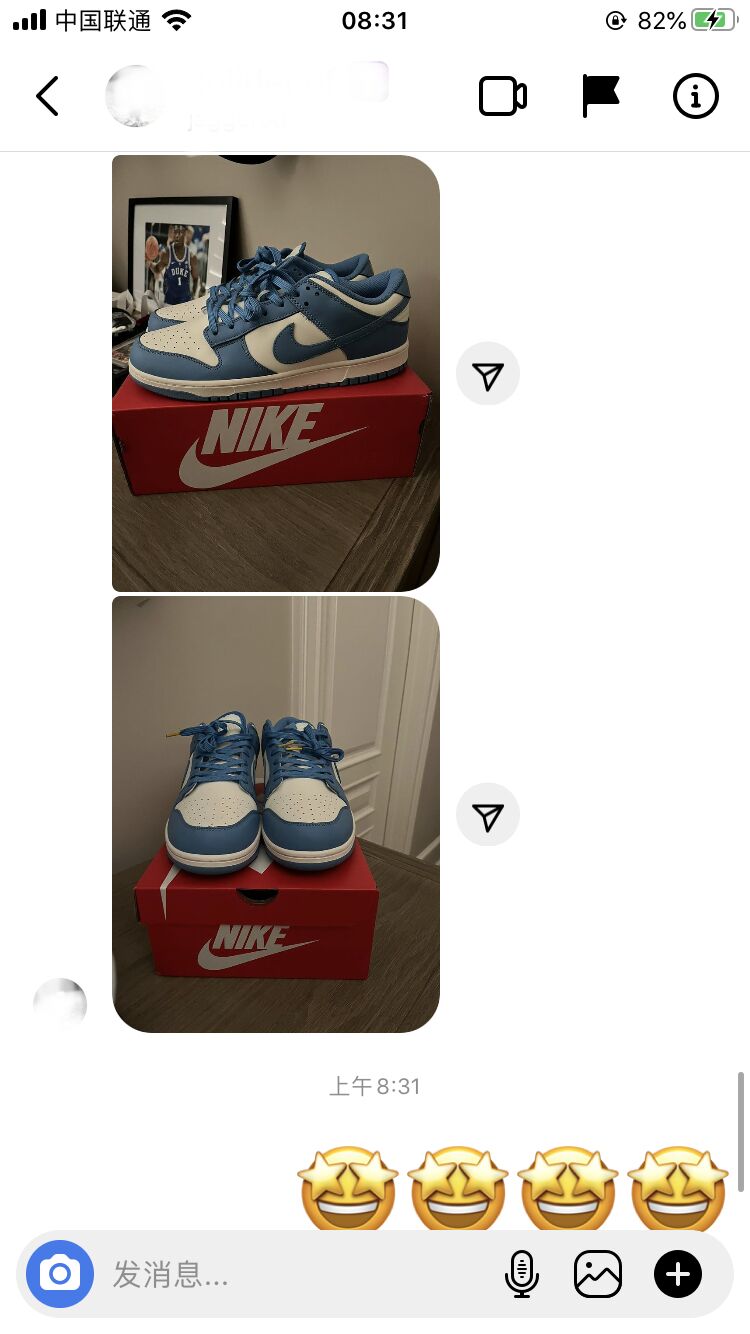The image size is (750, 1334).
Task: Start a video call
Action: (503, 97)
